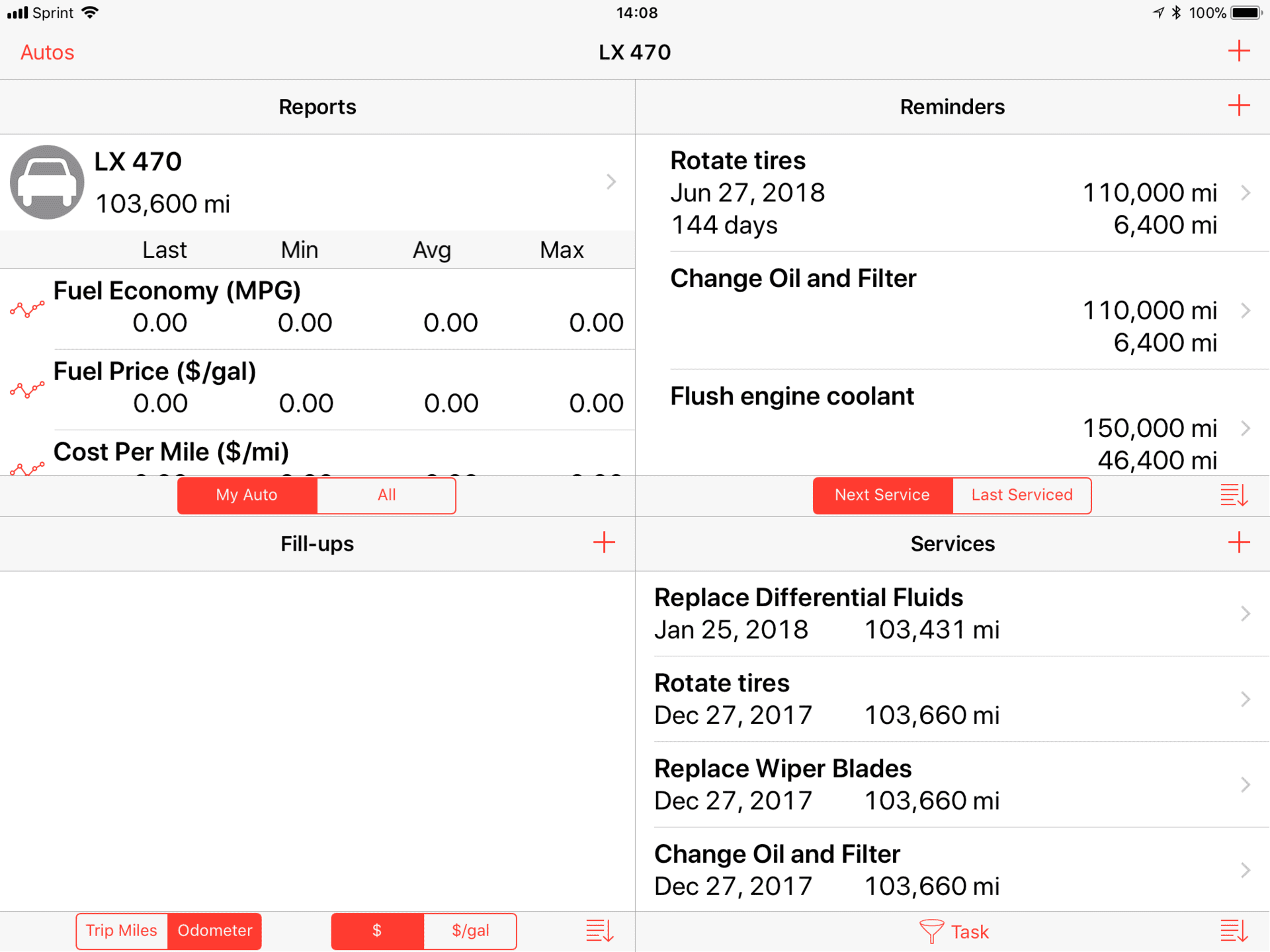
Task: Switch reports to All autos
Action: 386,495
